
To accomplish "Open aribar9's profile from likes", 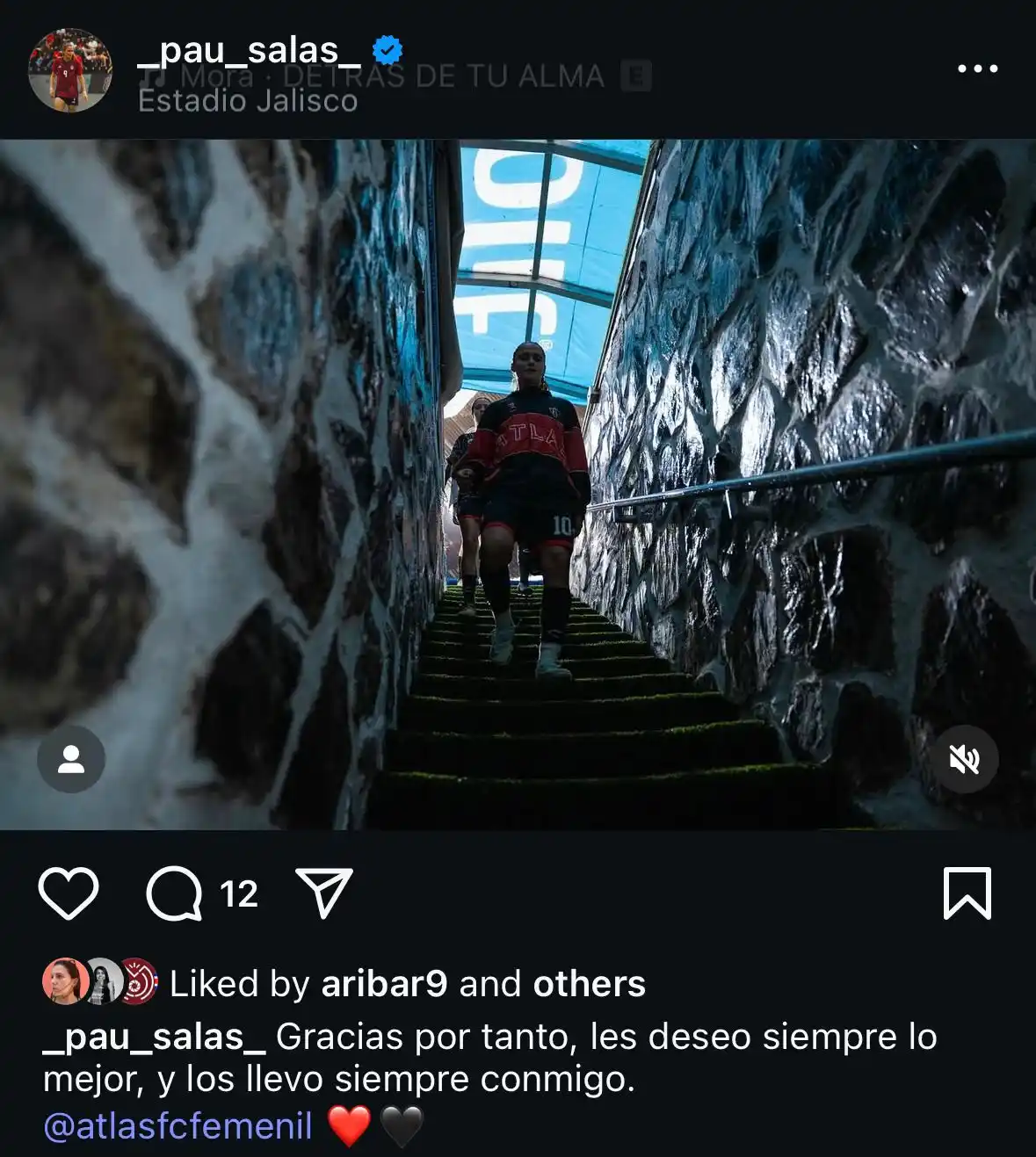I will [384, 984].
